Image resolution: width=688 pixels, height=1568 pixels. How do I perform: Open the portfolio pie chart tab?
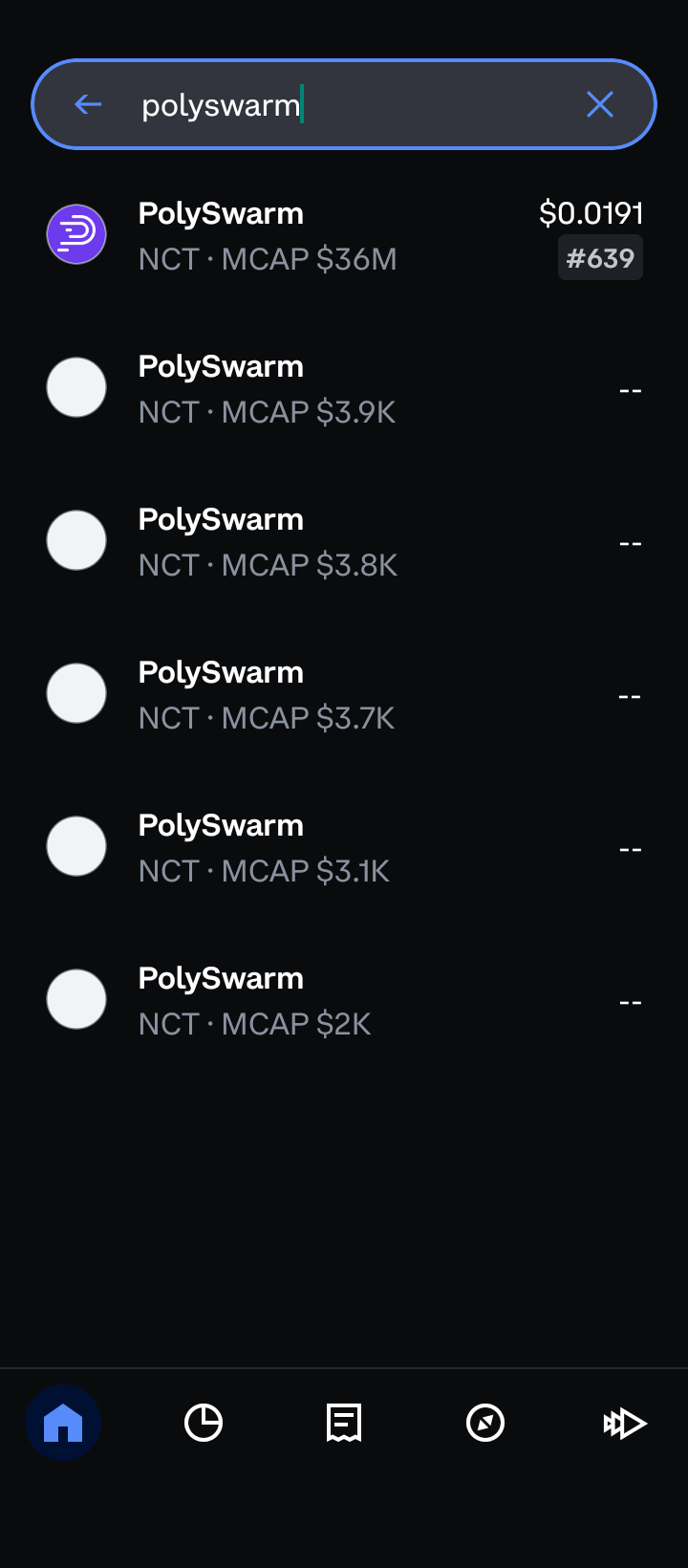click(x=204, y=1423)
